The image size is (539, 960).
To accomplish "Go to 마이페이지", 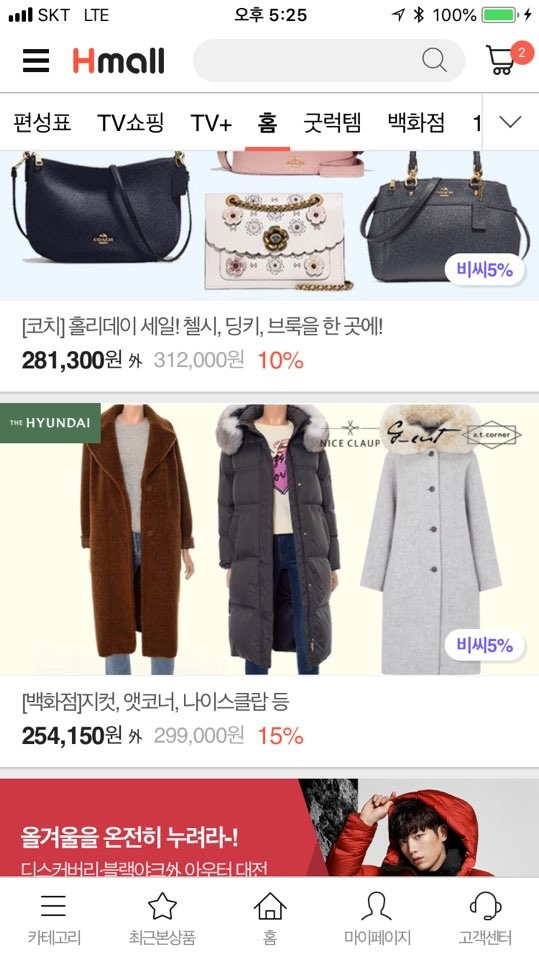I will [x=377, y=918].
